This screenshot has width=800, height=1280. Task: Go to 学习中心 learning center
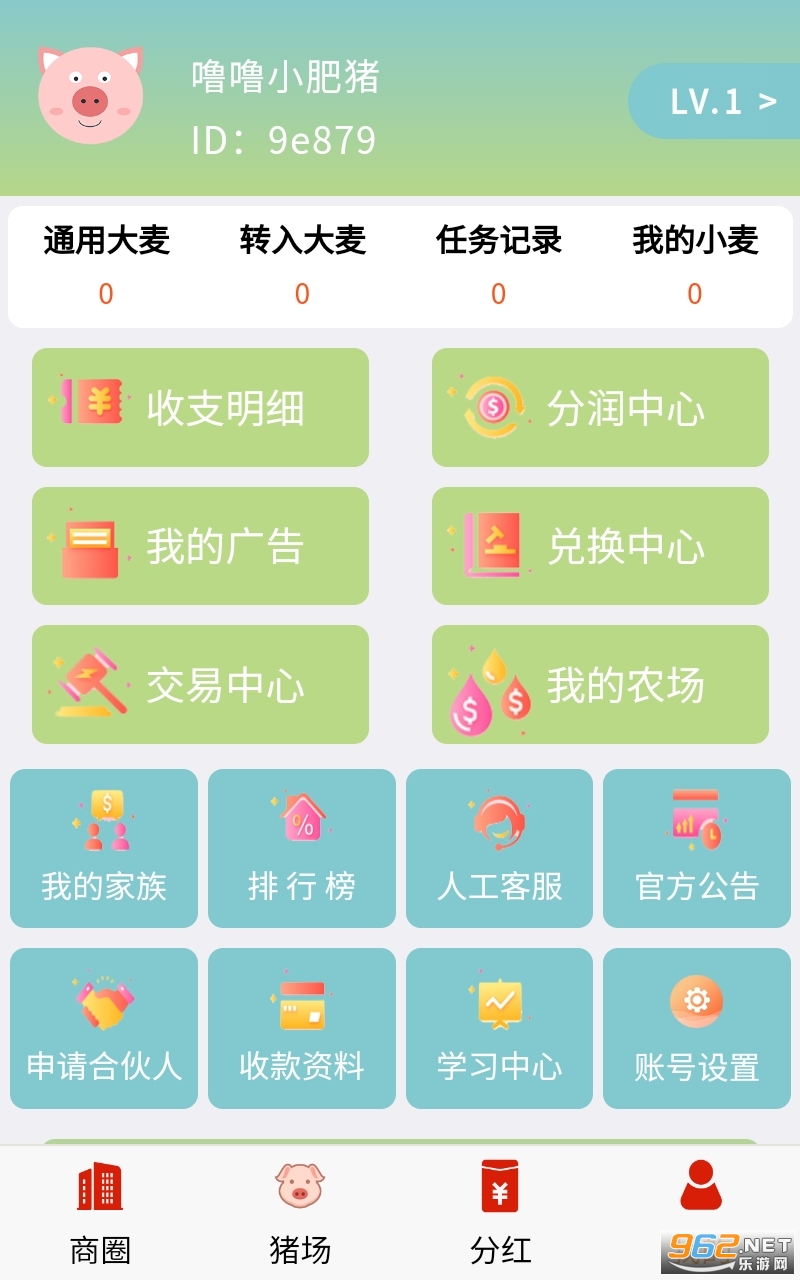pos(499,1028)
